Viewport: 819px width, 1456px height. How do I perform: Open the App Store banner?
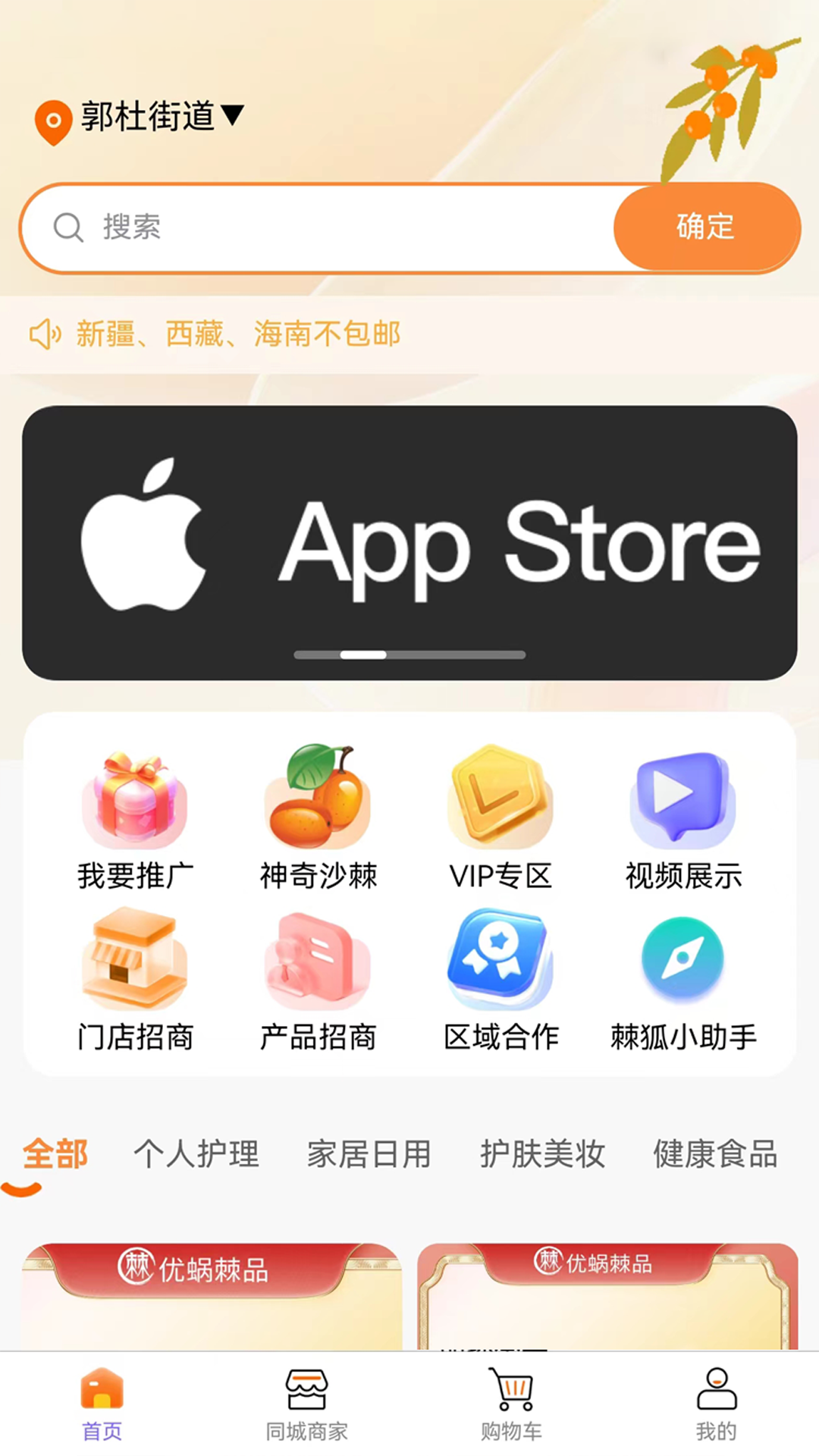pyautogui.click(x=409, y=540)
